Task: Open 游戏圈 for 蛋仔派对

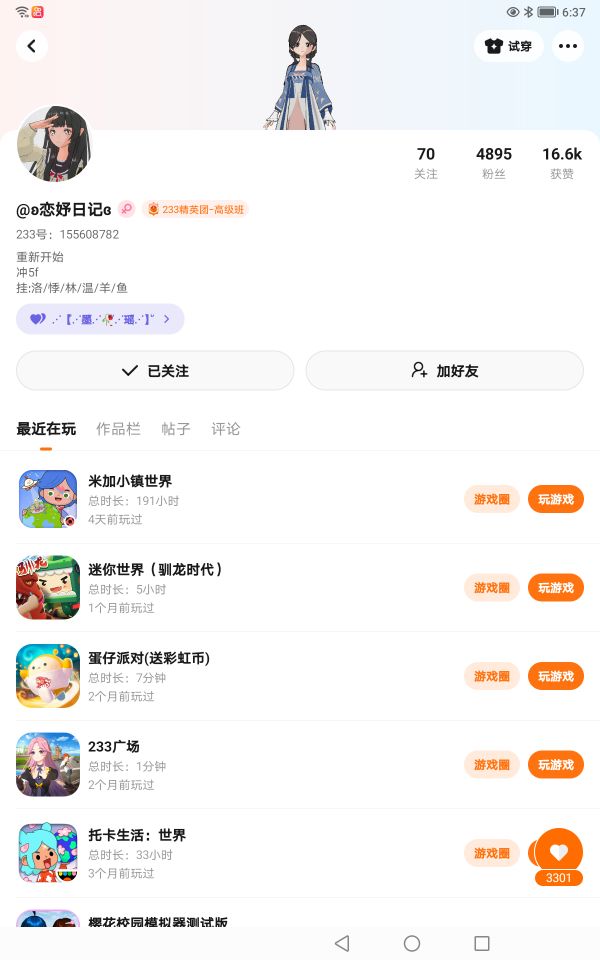Action: (492, 676)
